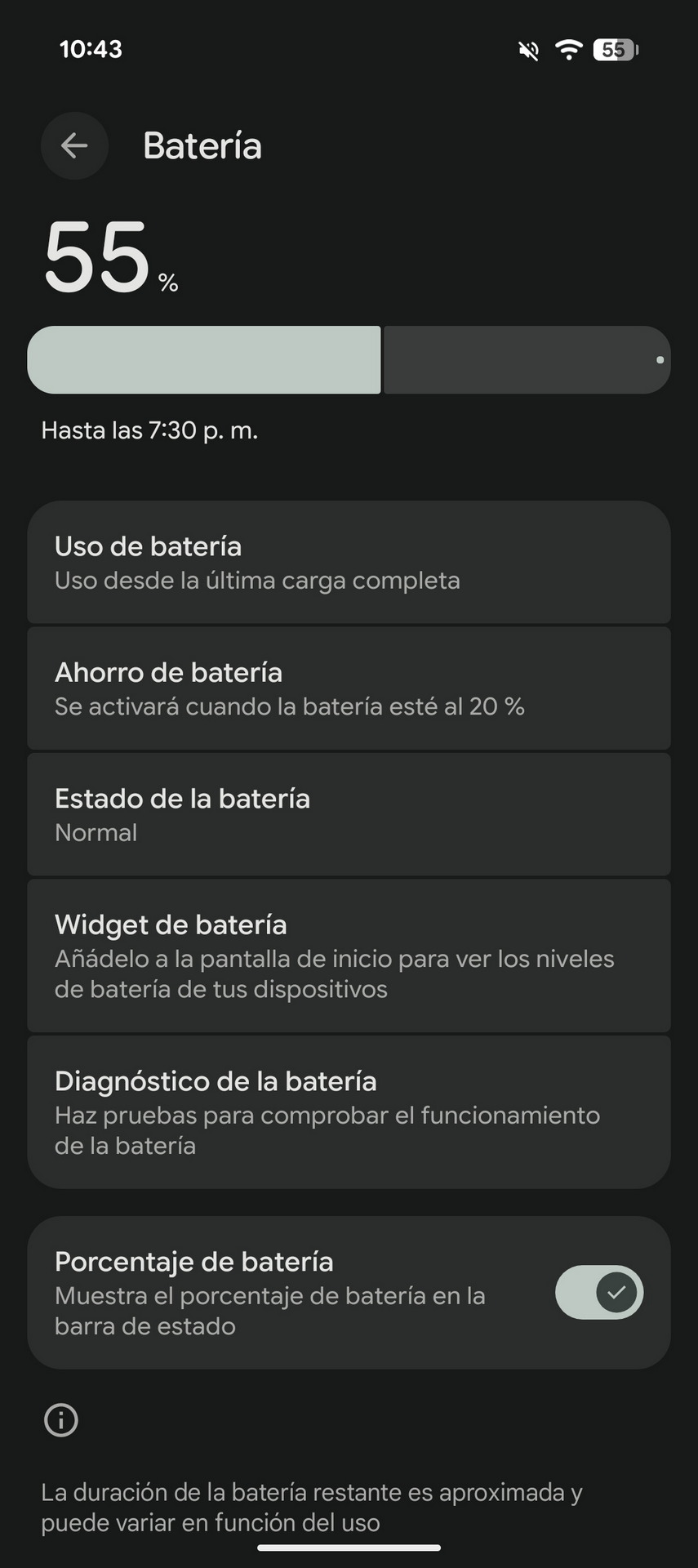View Estado de la batería

[x=349, y=814]
